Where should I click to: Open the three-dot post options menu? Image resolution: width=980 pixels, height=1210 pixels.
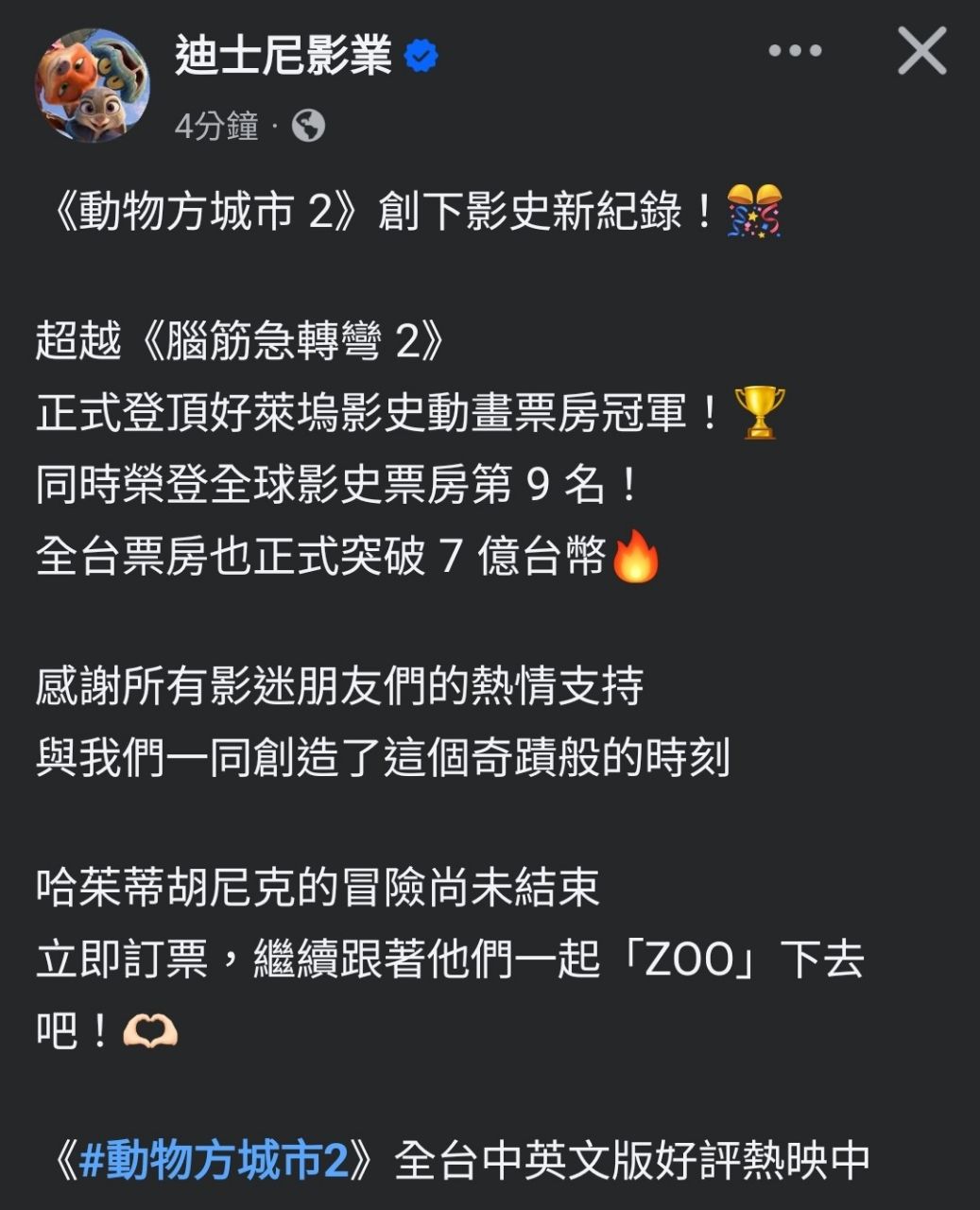click(795, 51)
